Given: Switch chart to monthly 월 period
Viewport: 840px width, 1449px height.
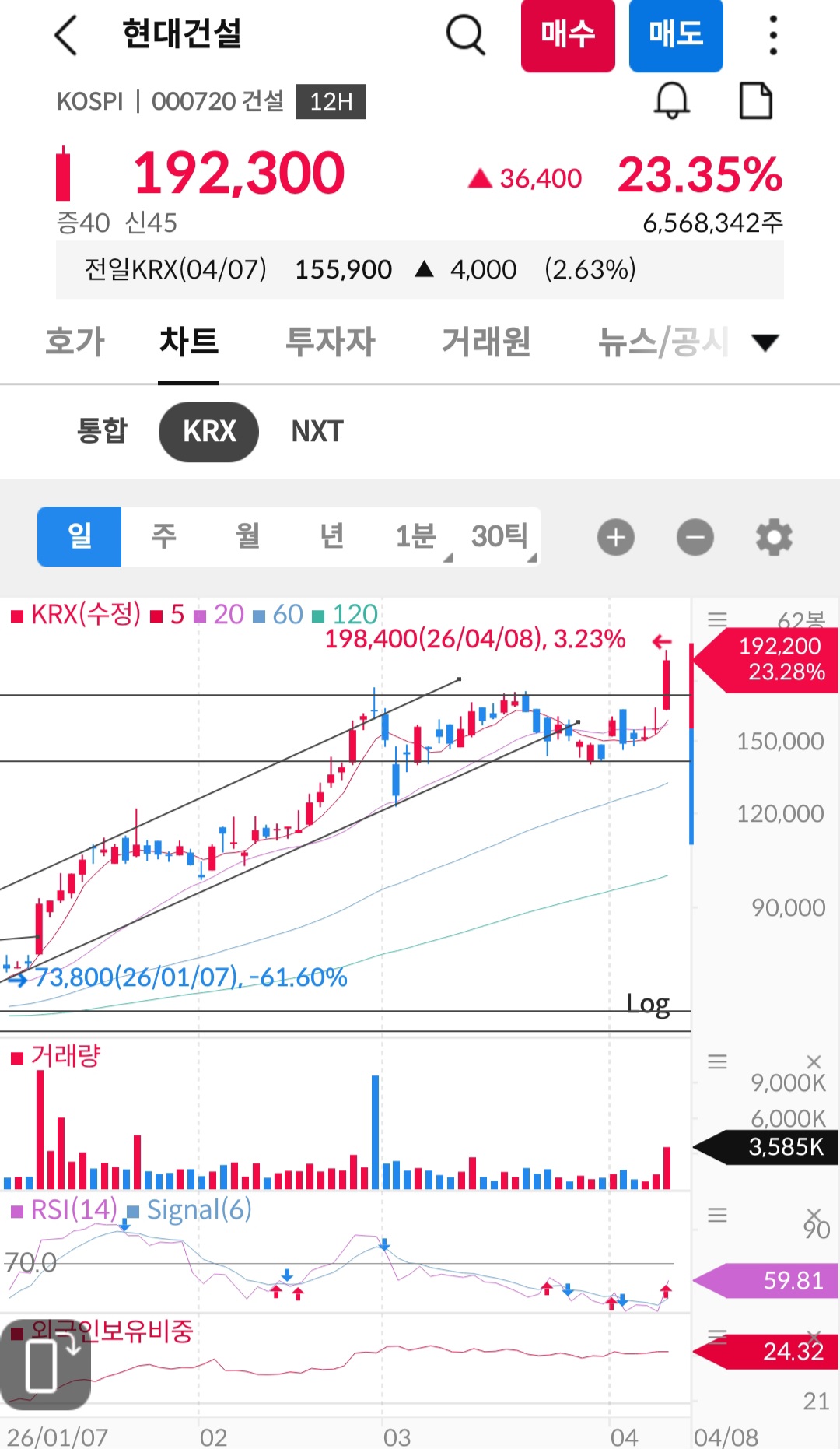Looking at the screenshot, I should coord(247,536).
